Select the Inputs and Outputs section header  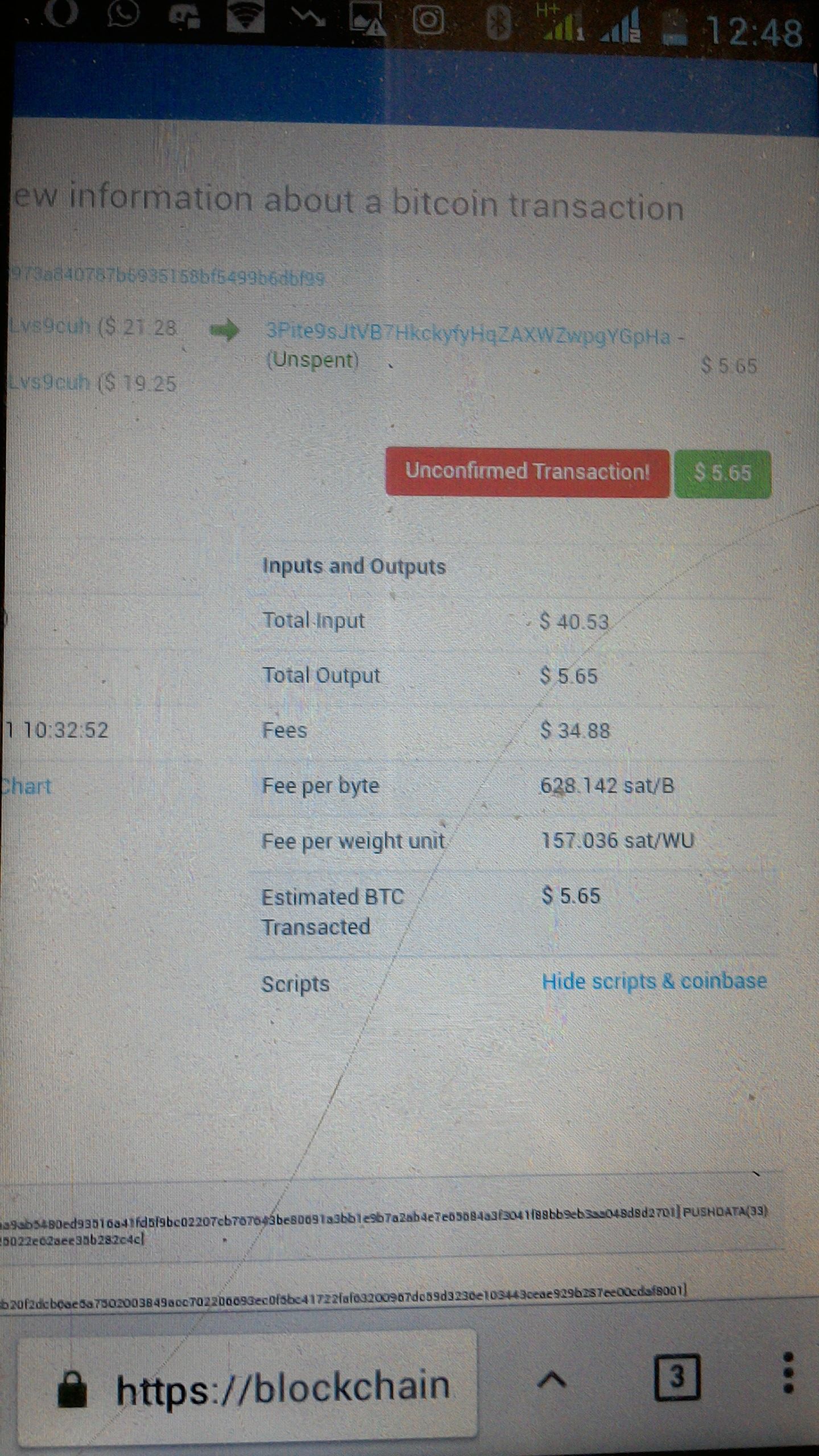click(x=353, y=566)
